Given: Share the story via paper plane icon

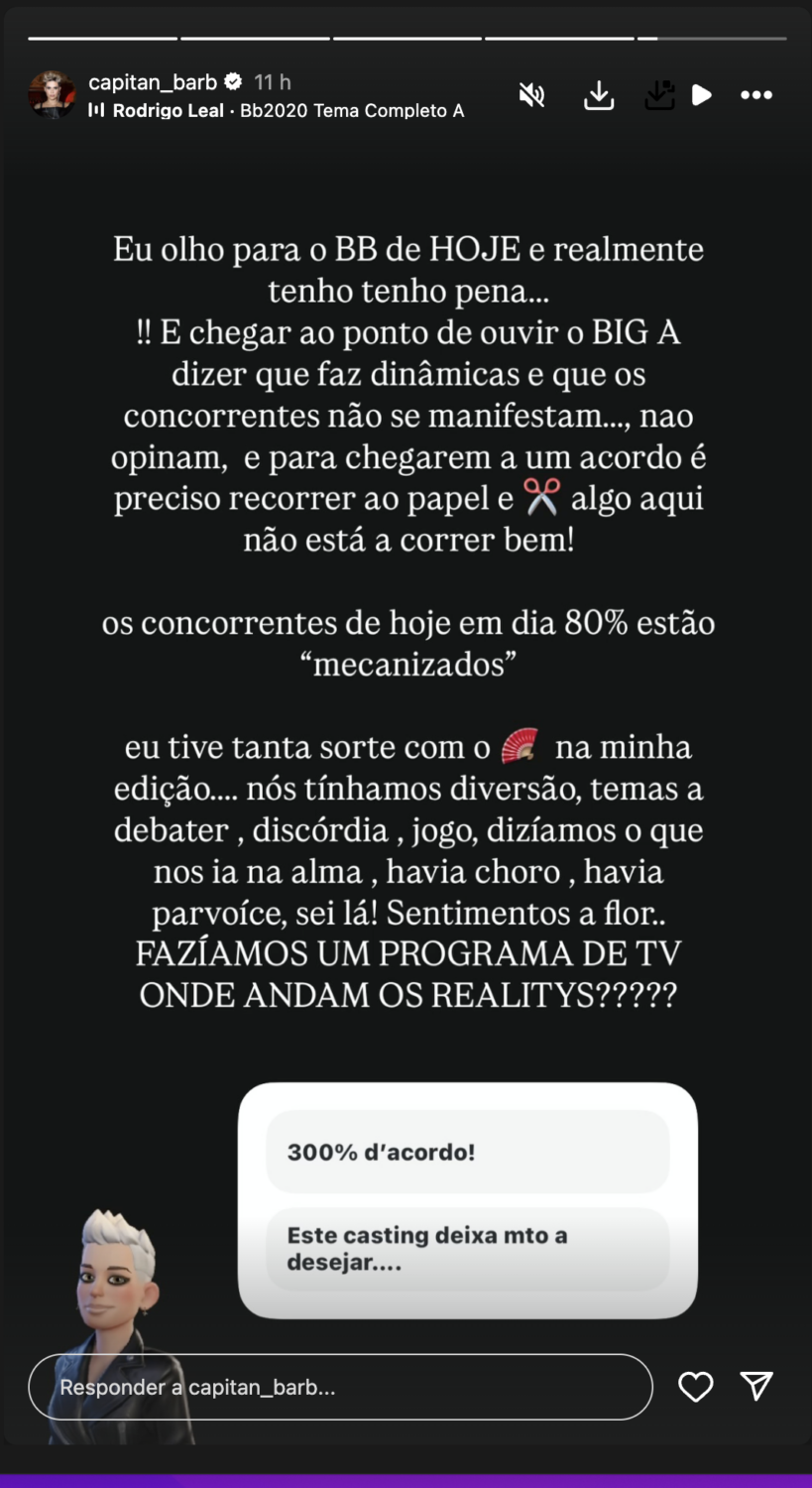Looking at the screenshot, I should pyautogui.click(x=756, y=1386).
